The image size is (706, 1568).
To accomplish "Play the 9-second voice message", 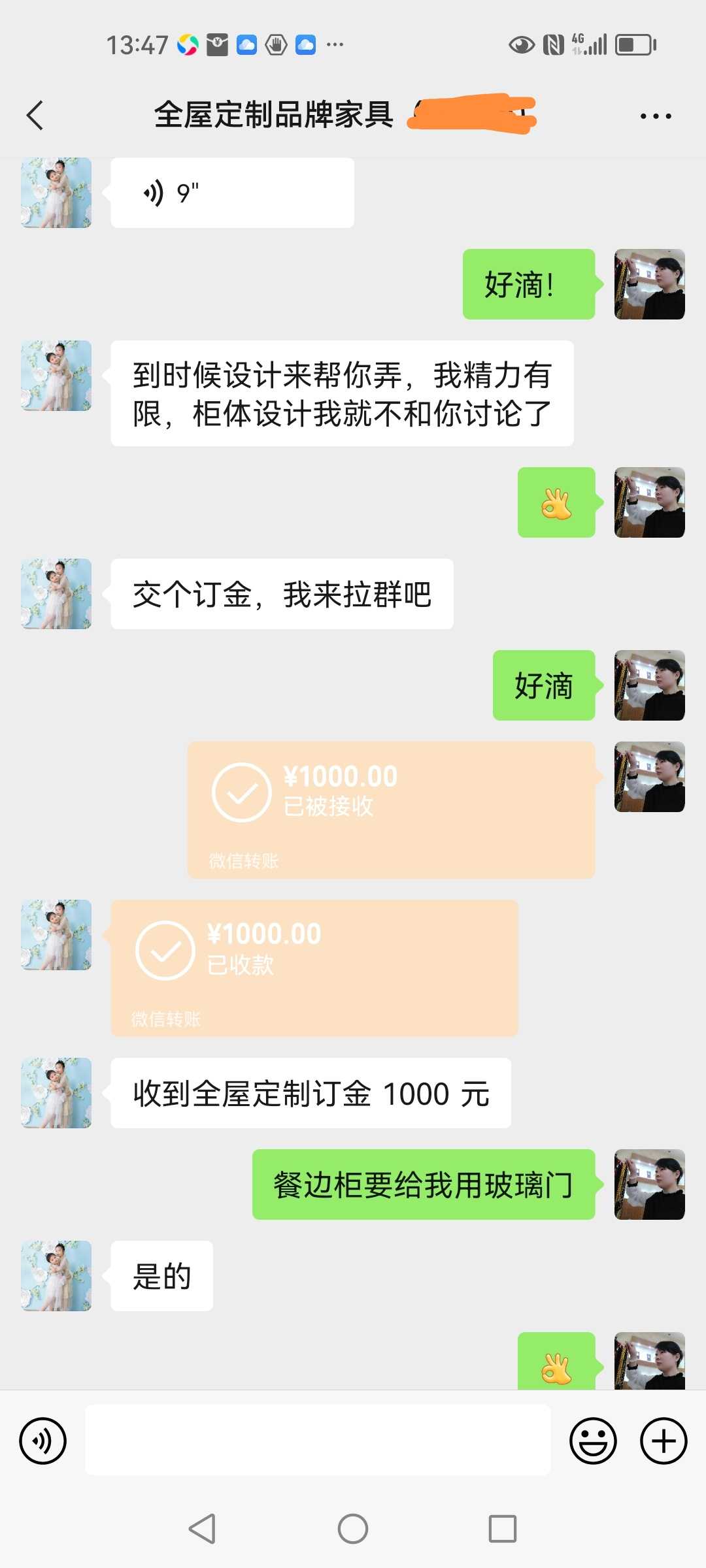I will click(232, 193).
